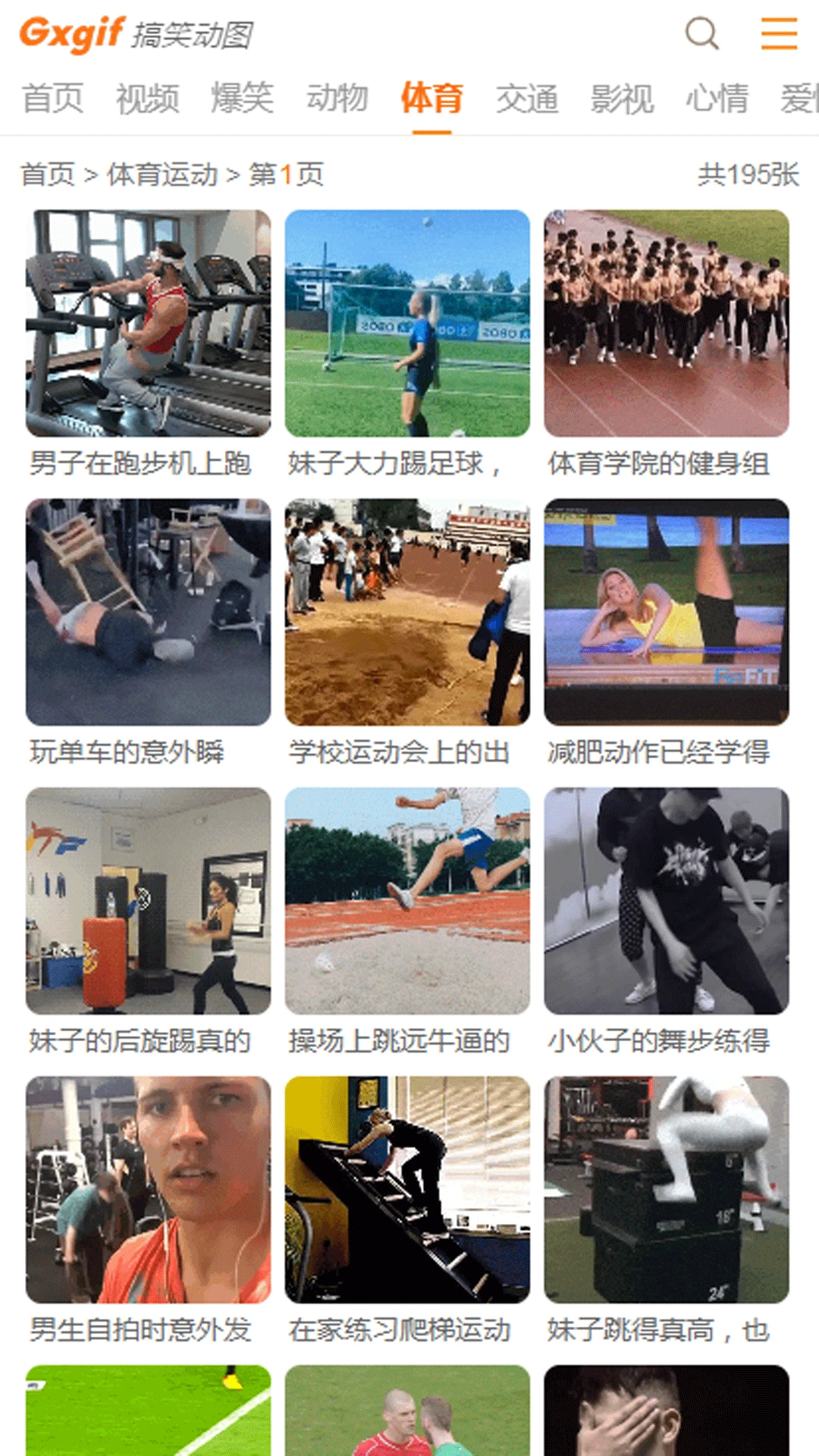The width and height of the screenshot is (819, 1456).
Task: Switch to the 爆笑 tab
Action: [x=242, y=99]
